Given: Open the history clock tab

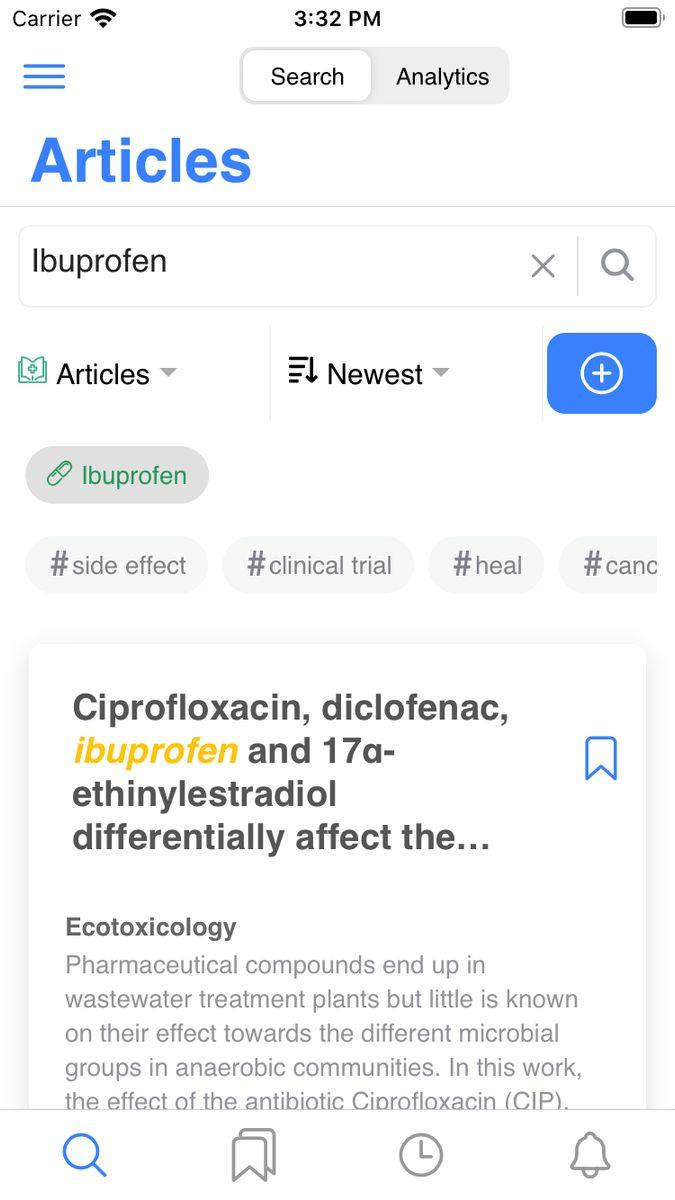Looking at the screenshot, I should [421, 1155].
